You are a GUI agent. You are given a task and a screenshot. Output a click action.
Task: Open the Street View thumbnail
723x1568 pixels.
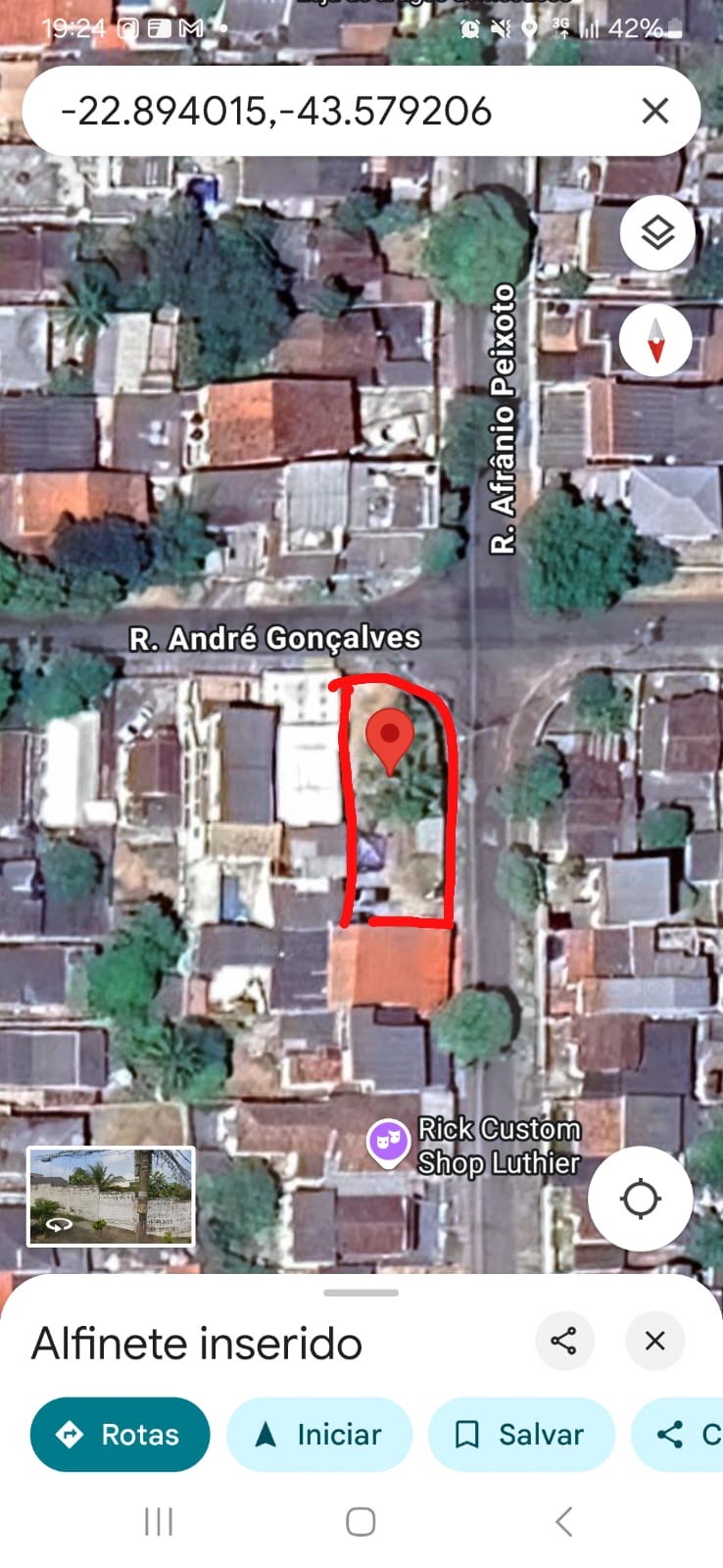[x=111, y=1197]
